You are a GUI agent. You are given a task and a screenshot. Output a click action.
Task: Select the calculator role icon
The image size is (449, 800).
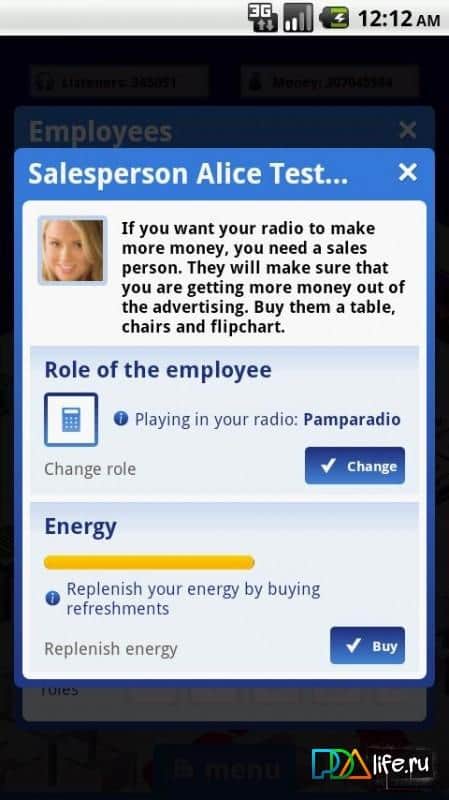[71, 419]
